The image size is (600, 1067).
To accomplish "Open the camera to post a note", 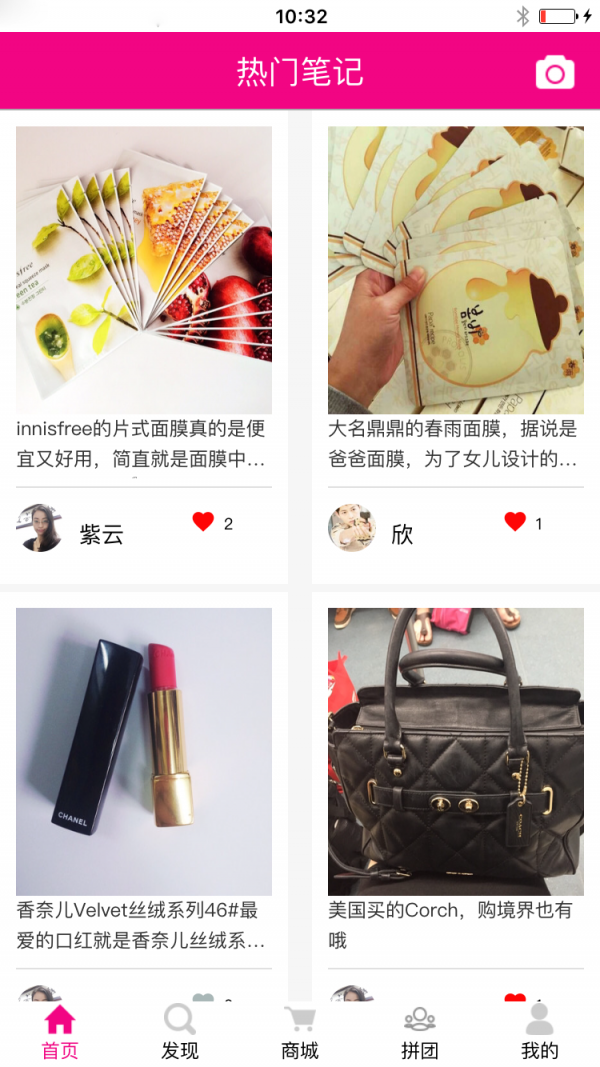I will pos(555,72).
